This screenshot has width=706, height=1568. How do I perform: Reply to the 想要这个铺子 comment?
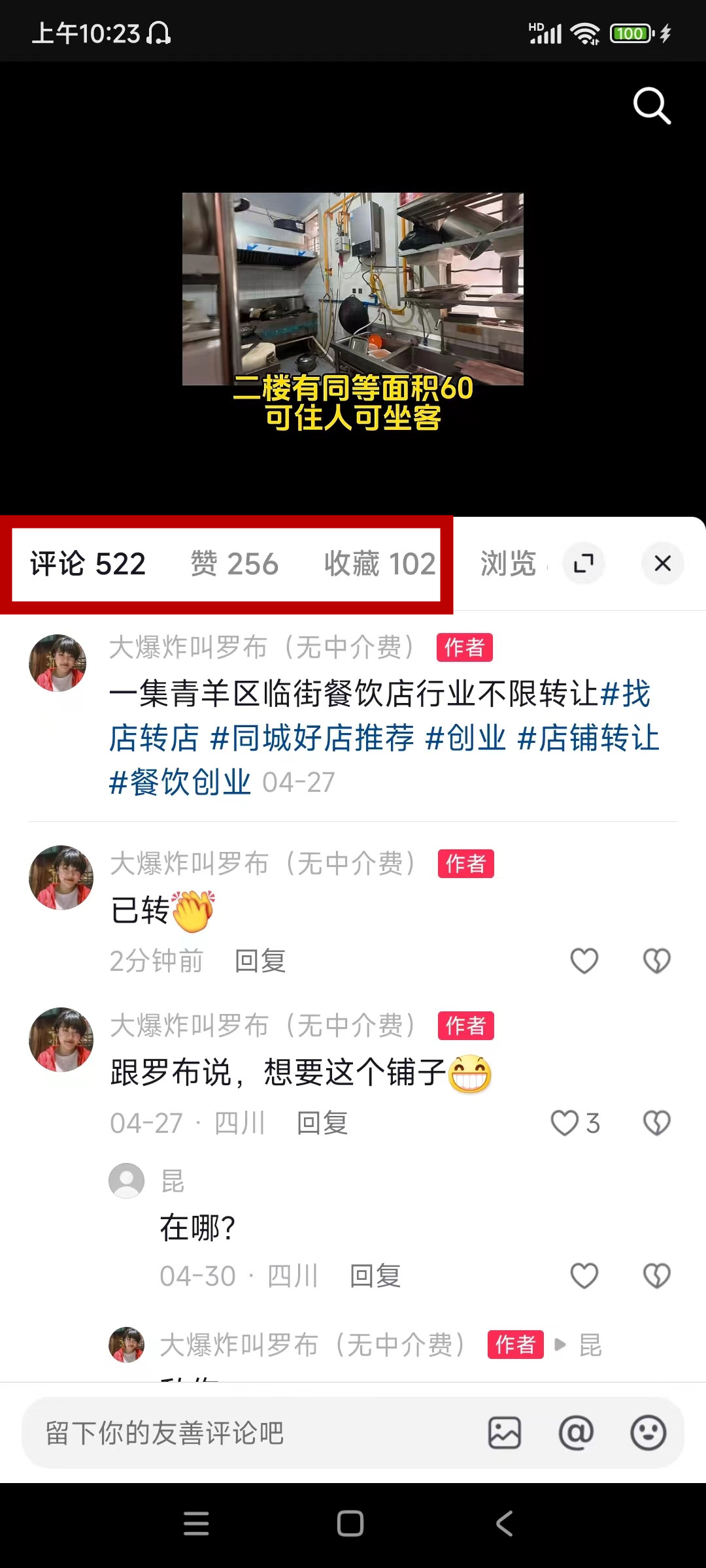tap(322, 1123)
